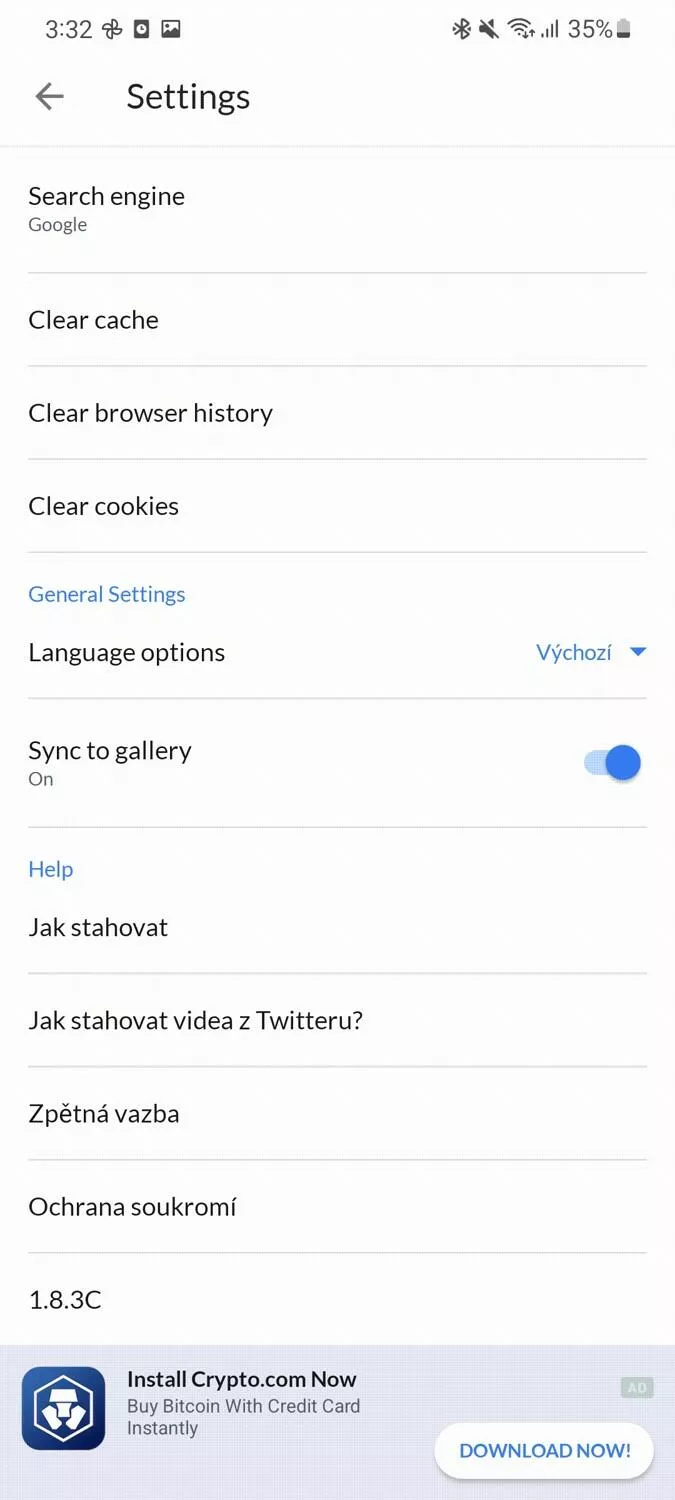Go back using the arrow icon
675x1500 pixels.
pyautogui.click(x=49, y=96)
